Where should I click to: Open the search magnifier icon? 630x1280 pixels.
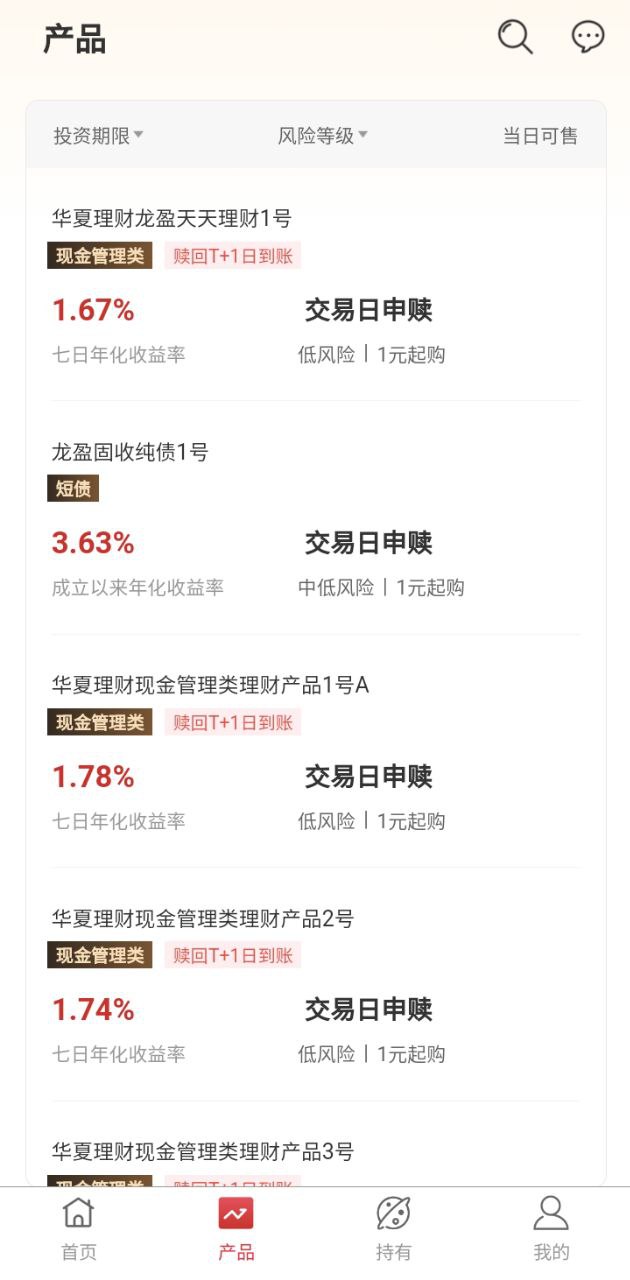[x=515, y=38]
